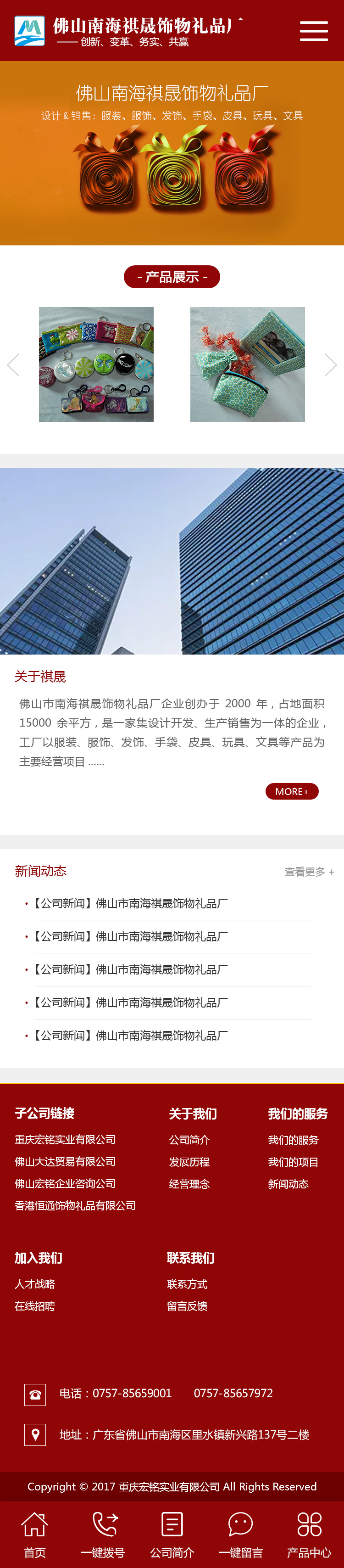
Task: Open 留言反馈 link
Action: click(187, 1305)
